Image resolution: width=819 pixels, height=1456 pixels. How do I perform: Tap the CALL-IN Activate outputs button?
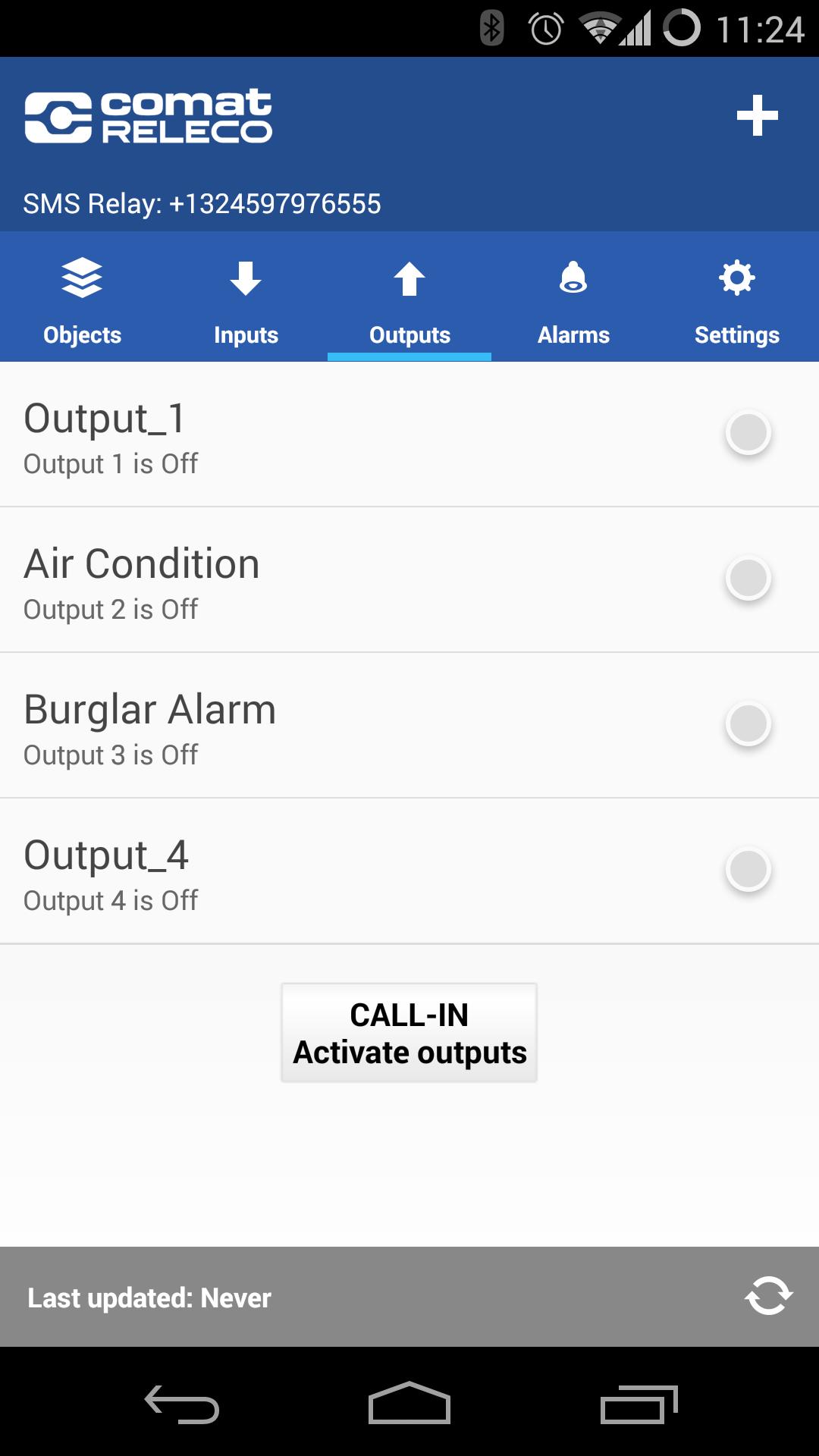coord(409,1033)
